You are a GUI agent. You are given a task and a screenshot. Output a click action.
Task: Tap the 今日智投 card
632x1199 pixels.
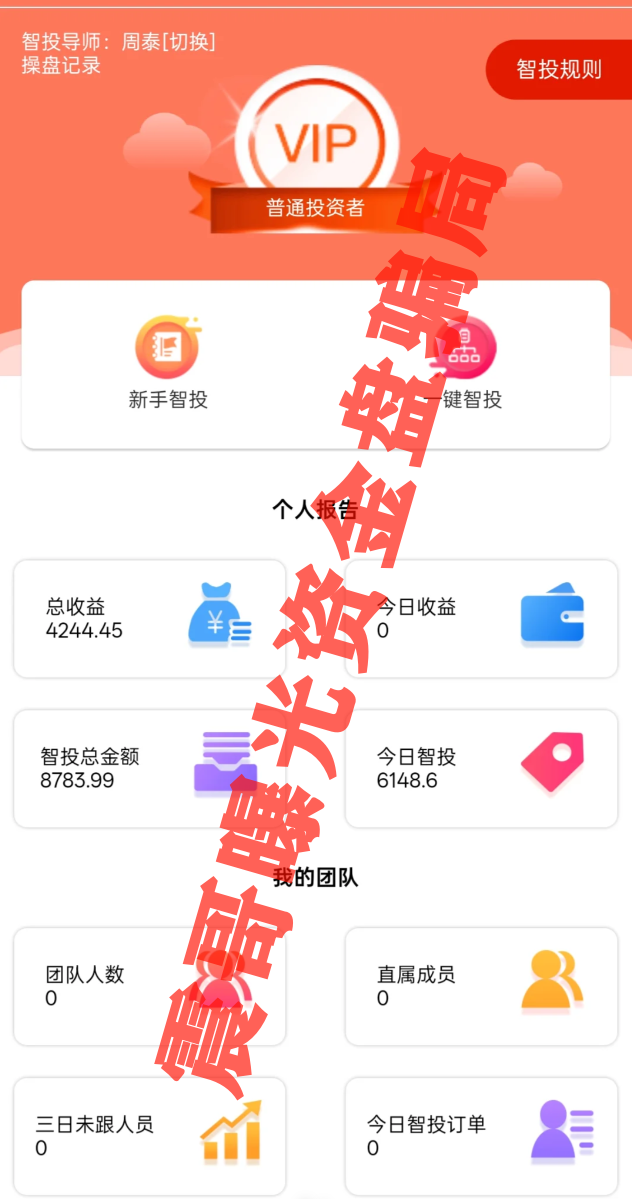tap(481, 768)
